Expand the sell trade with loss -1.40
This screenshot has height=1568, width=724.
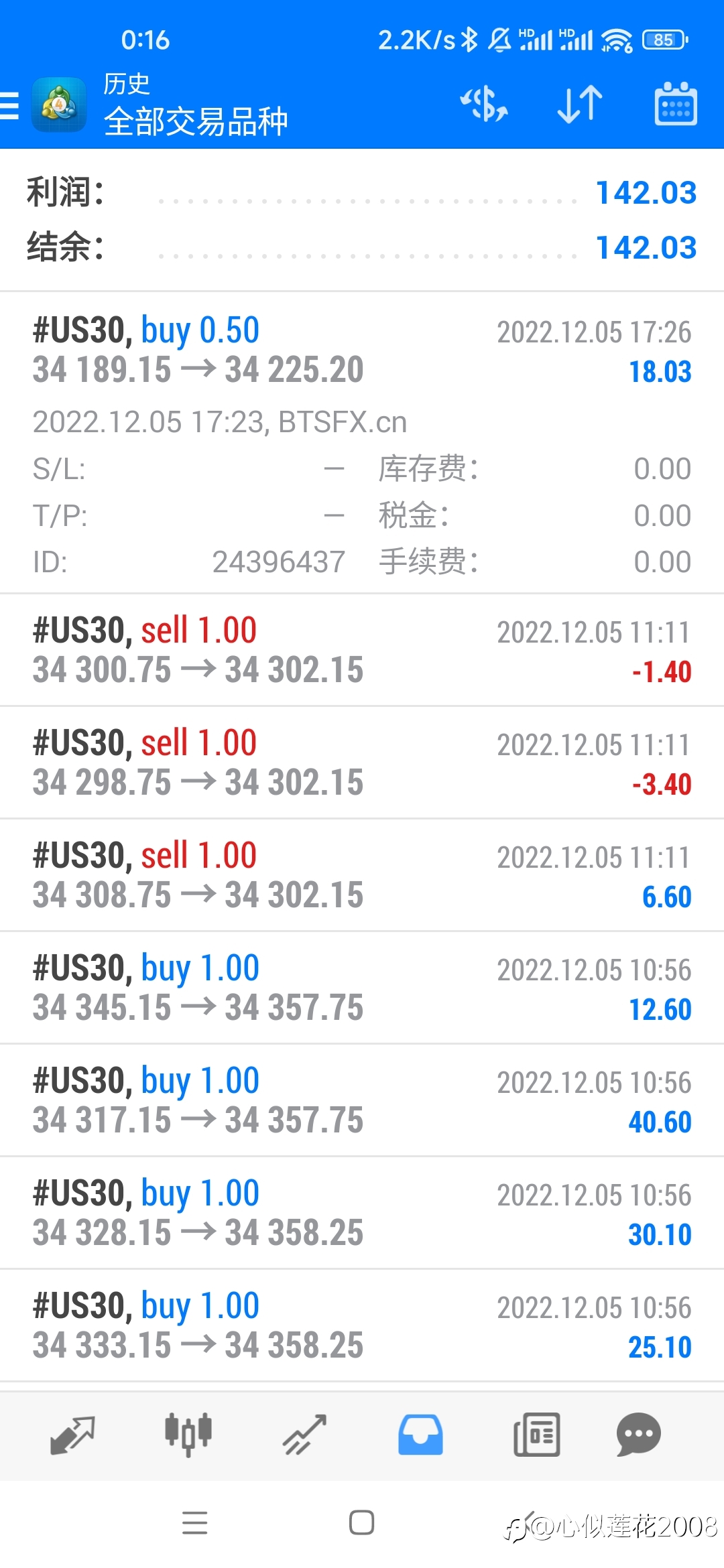(362, 650)
